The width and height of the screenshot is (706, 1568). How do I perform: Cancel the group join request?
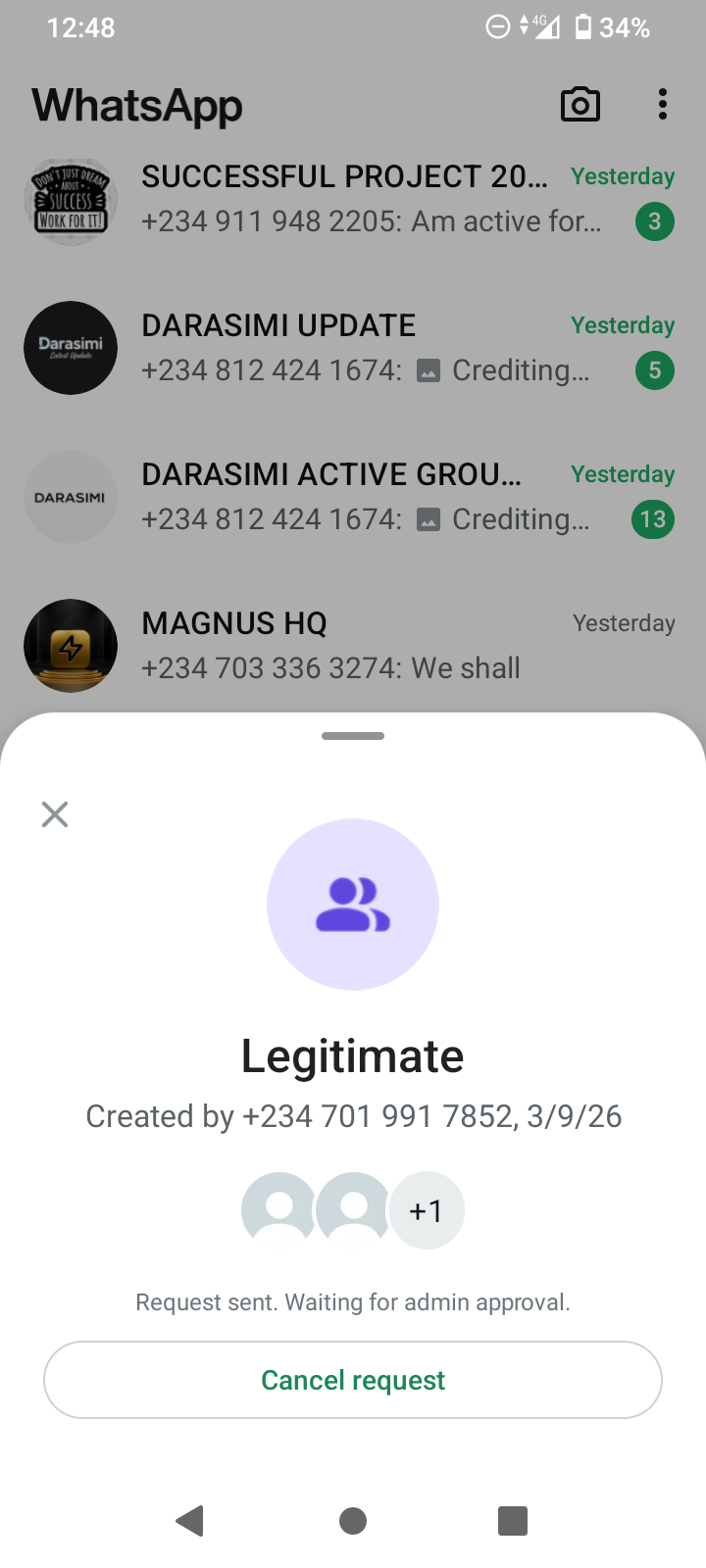coord(353,1380)
